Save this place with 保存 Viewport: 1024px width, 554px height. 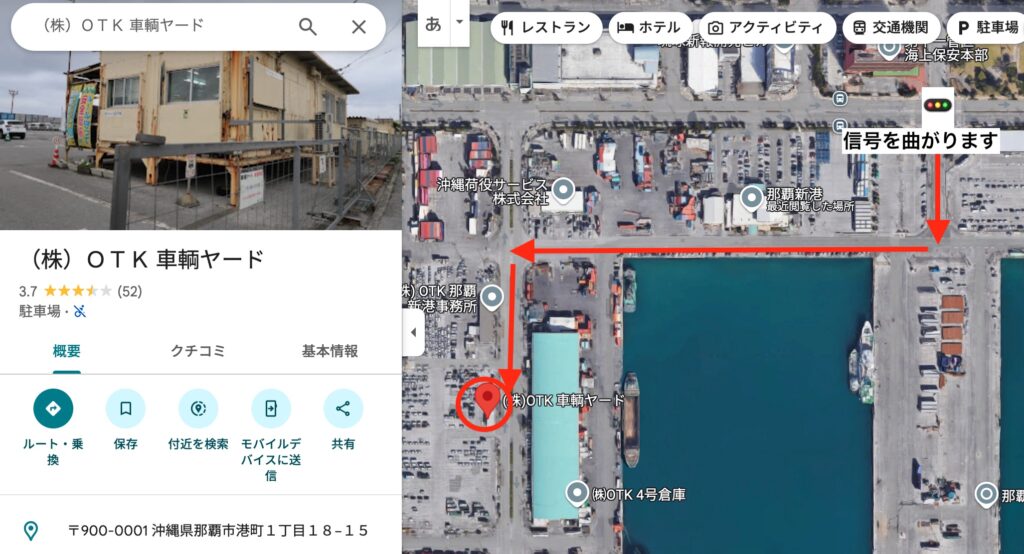pyautogui.click(x=125, y=409)
